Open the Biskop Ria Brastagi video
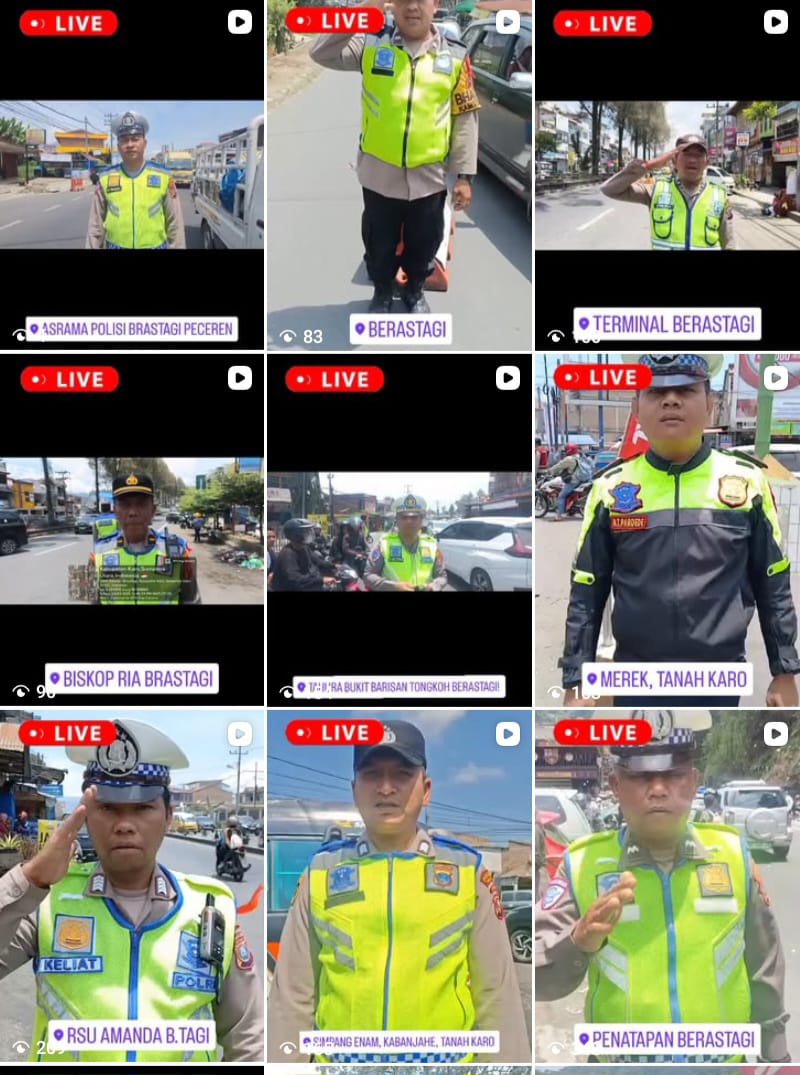Image resolution: width=800 pixels, height=1075 pixels. point(132,530)
